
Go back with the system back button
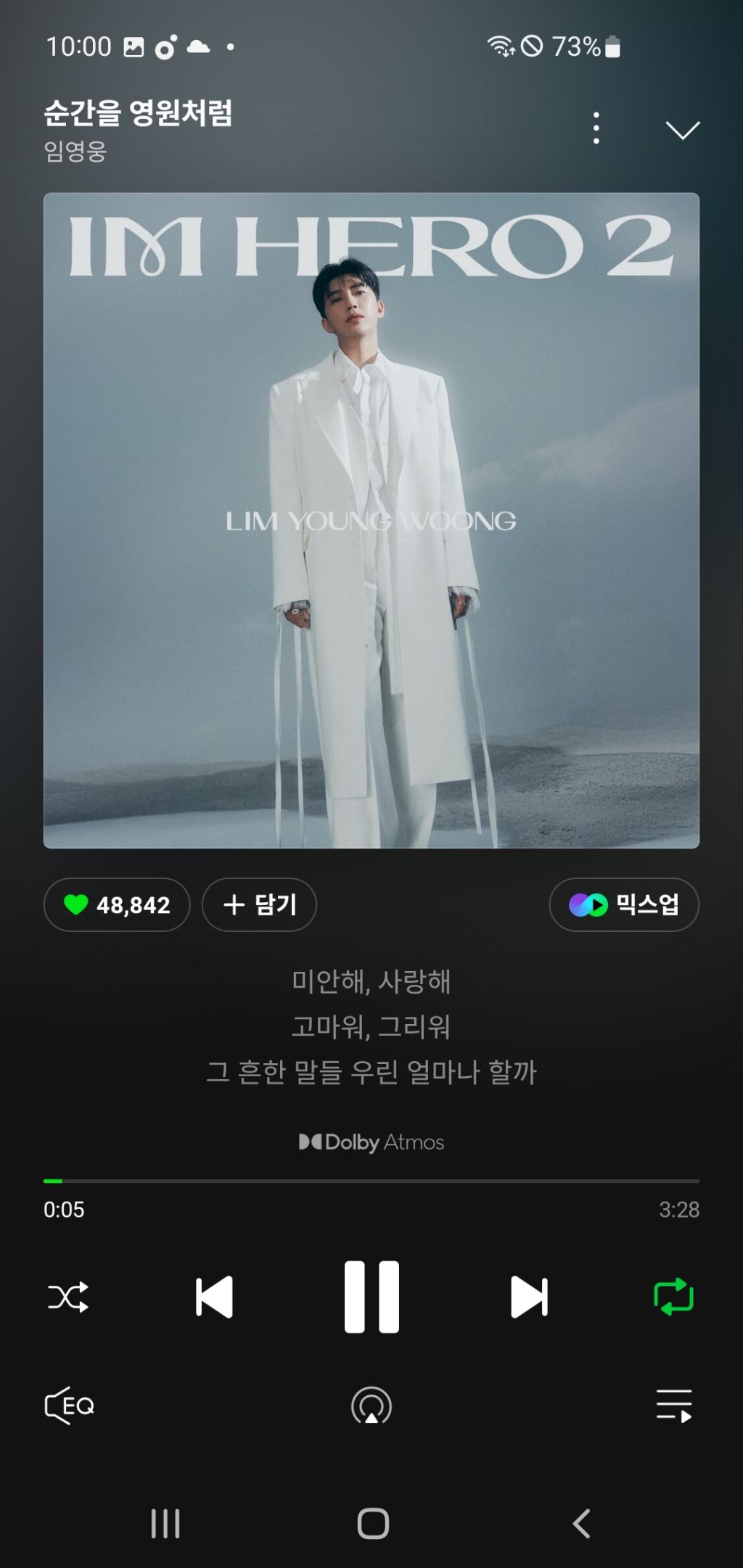tap(581, 1524)
